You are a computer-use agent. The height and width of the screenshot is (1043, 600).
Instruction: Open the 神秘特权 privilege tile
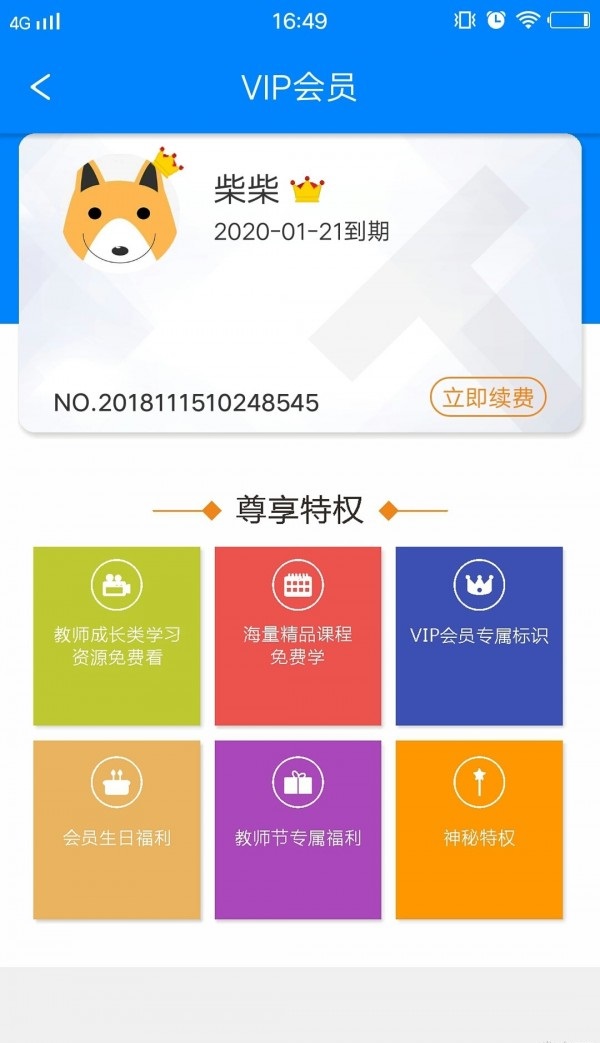pyautogui.click(x=479, y=829)
